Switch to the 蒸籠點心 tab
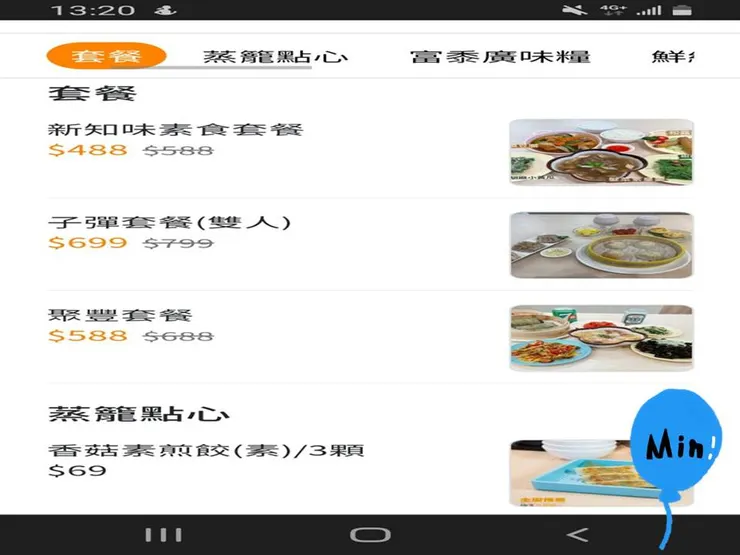The width and height of the screenshot is (740, 555). (275, 57)
